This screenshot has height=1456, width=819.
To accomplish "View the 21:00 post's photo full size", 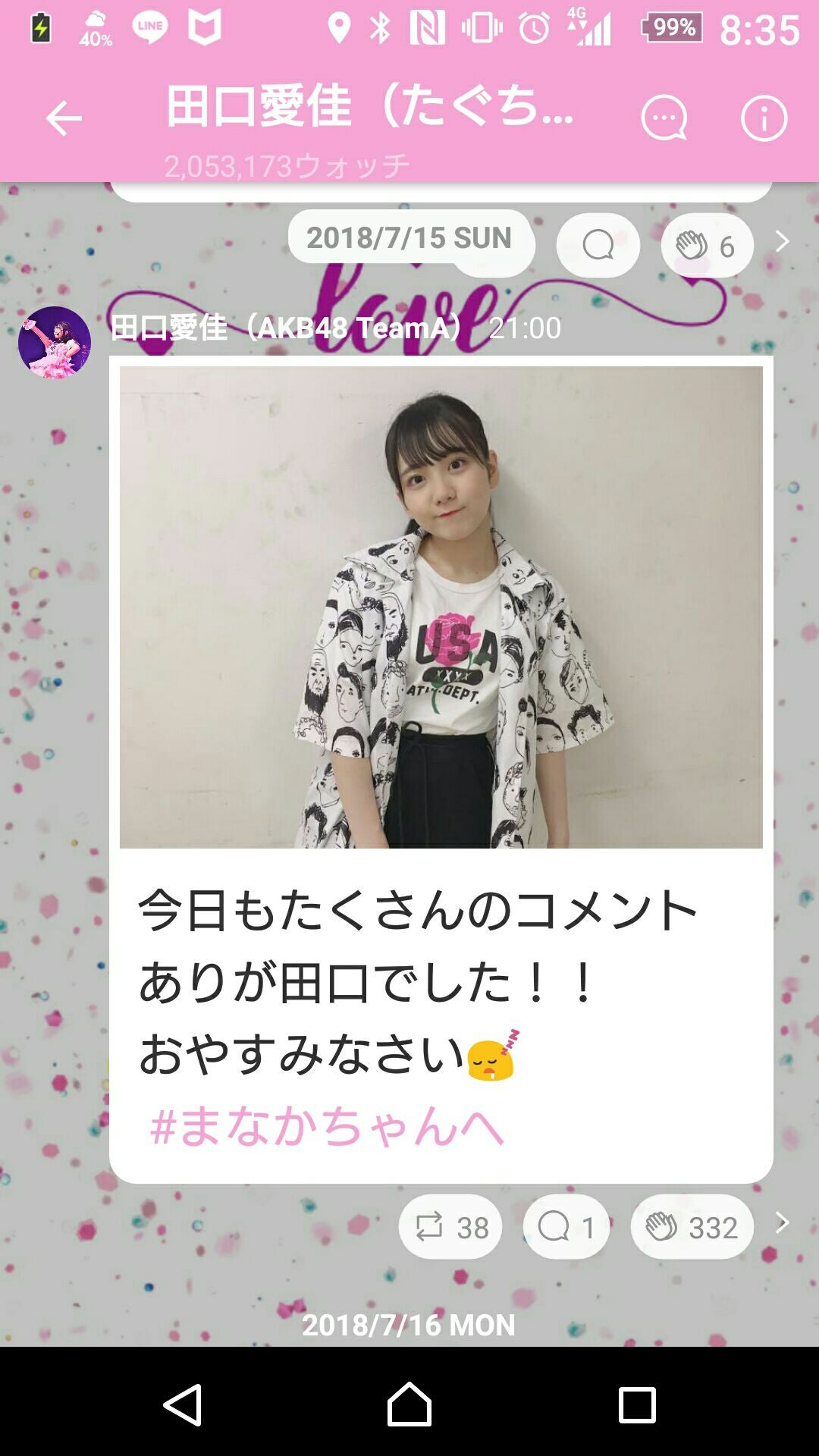I will pos(441,607).
